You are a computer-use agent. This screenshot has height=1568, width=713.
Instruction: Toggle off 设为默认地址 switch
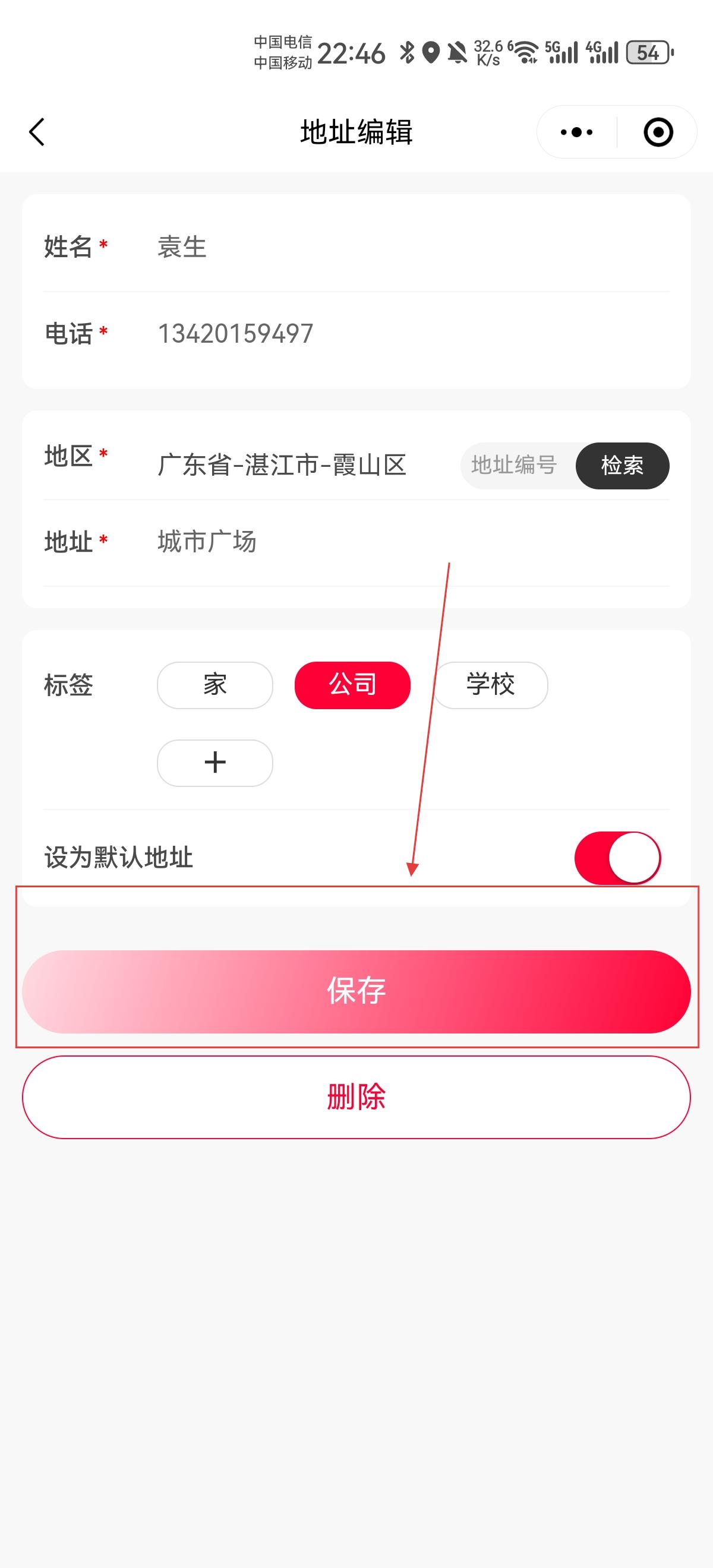coord(617,858)
